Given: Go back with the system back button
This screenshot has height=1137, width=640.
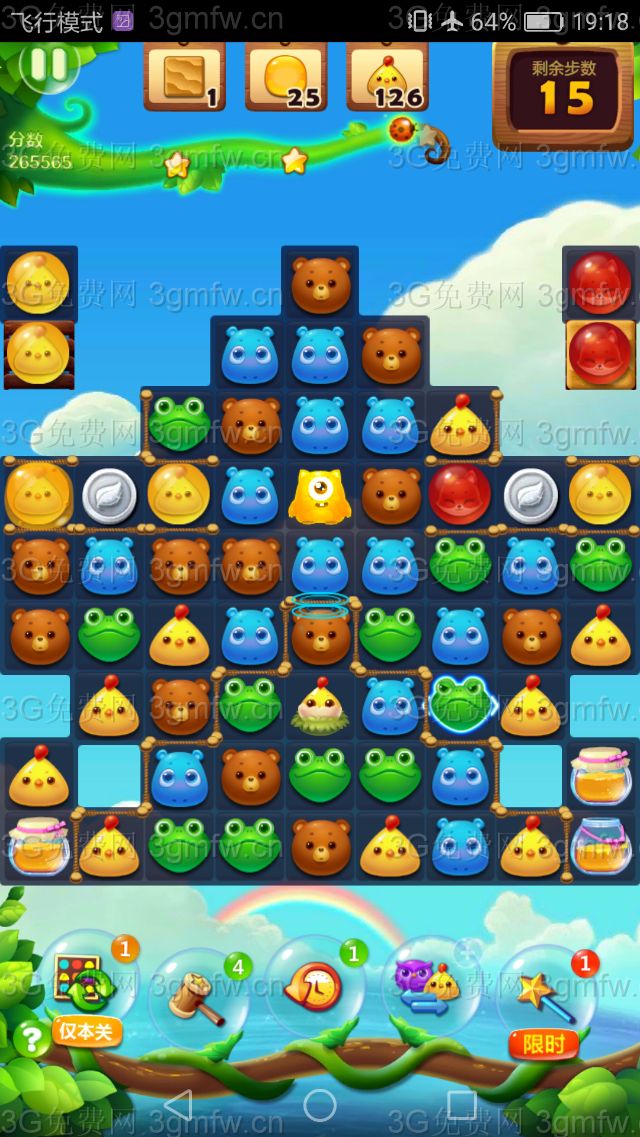Looking at the screenshot, I should (177, 1105).
